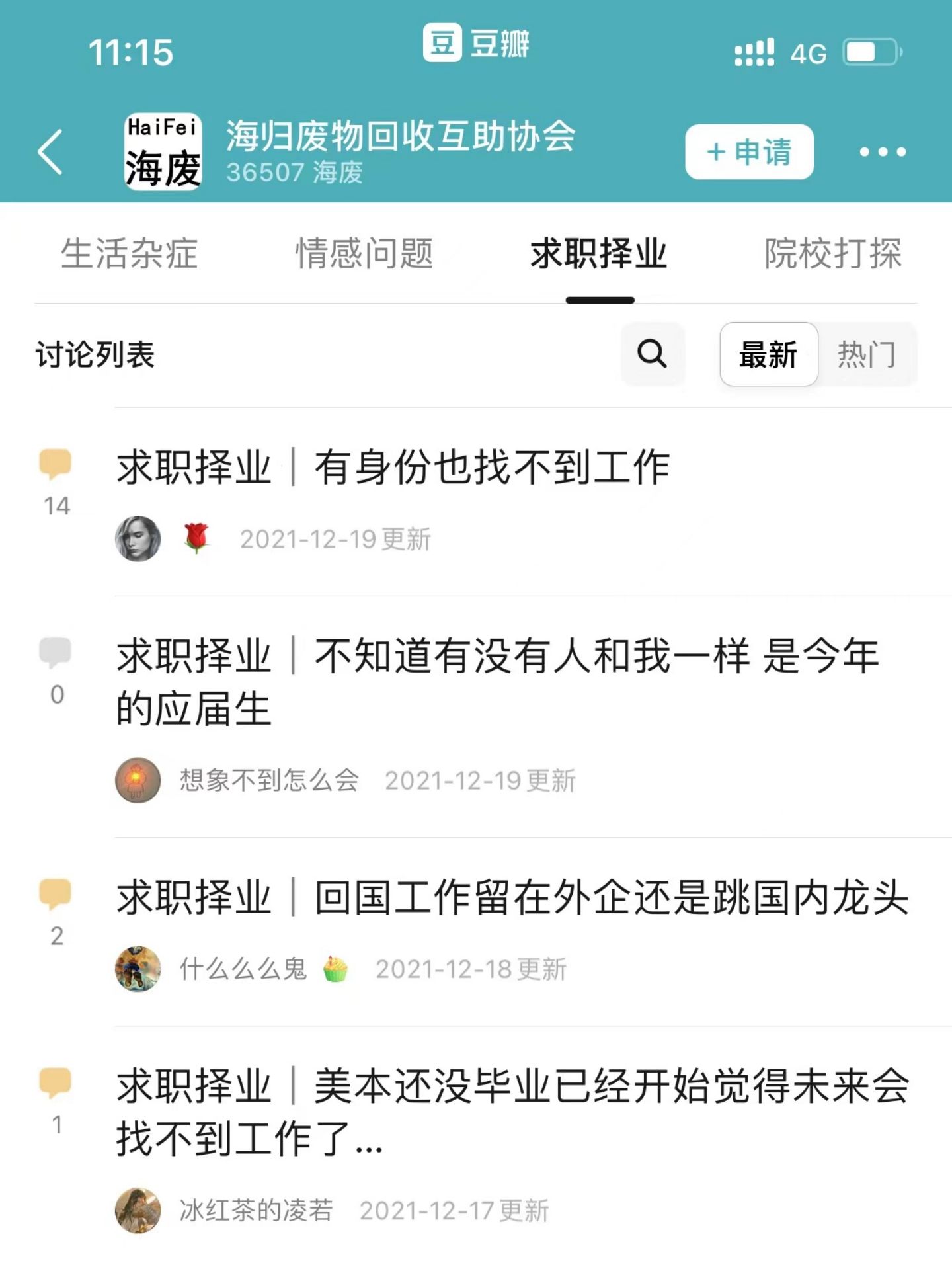Image resolution: width=952 pixels, height=1265 pixels.
Task: Switch to the 生活杂症 tab
Action: point(130,255)
